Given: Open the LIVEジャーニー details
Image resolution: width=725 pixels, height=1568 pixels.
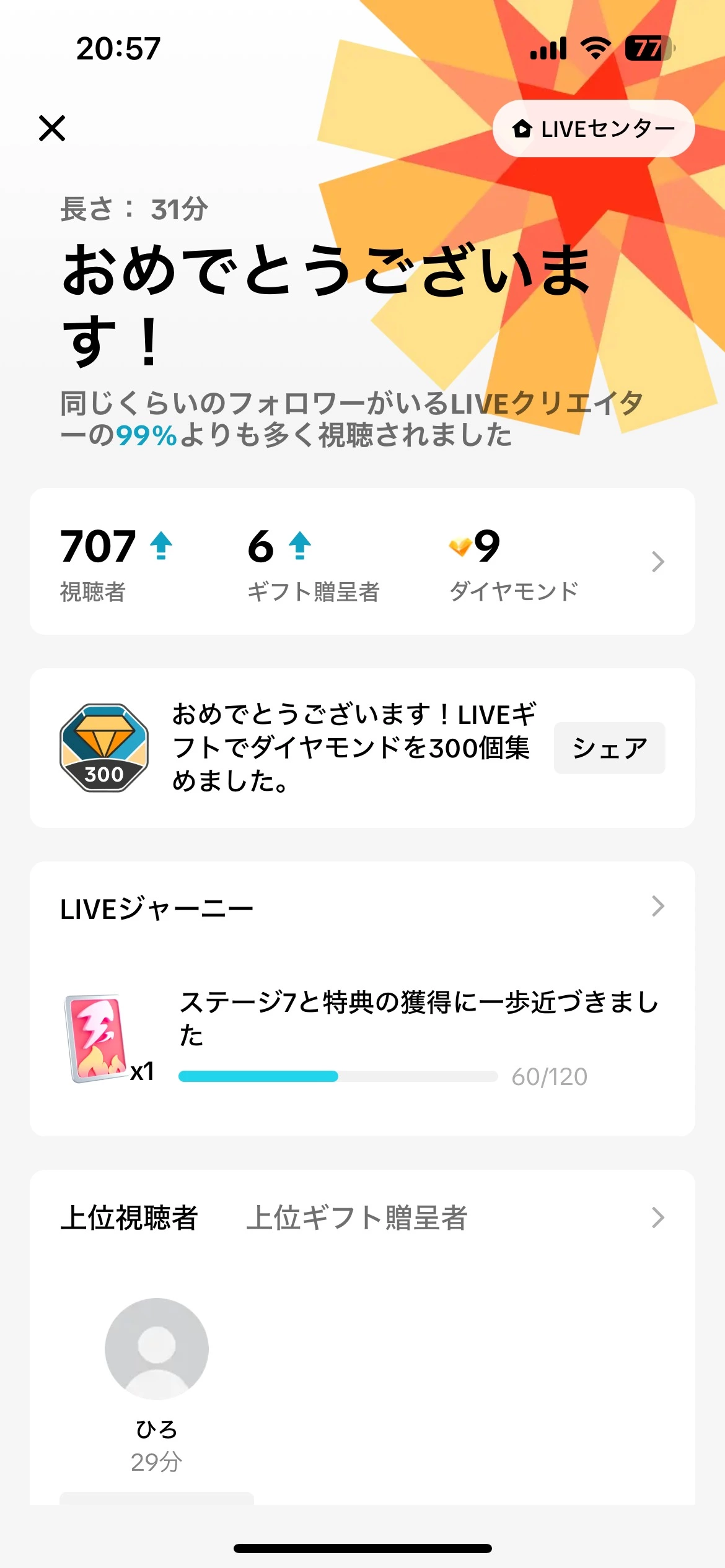Looking at the screenshot, I should point(657,907).
